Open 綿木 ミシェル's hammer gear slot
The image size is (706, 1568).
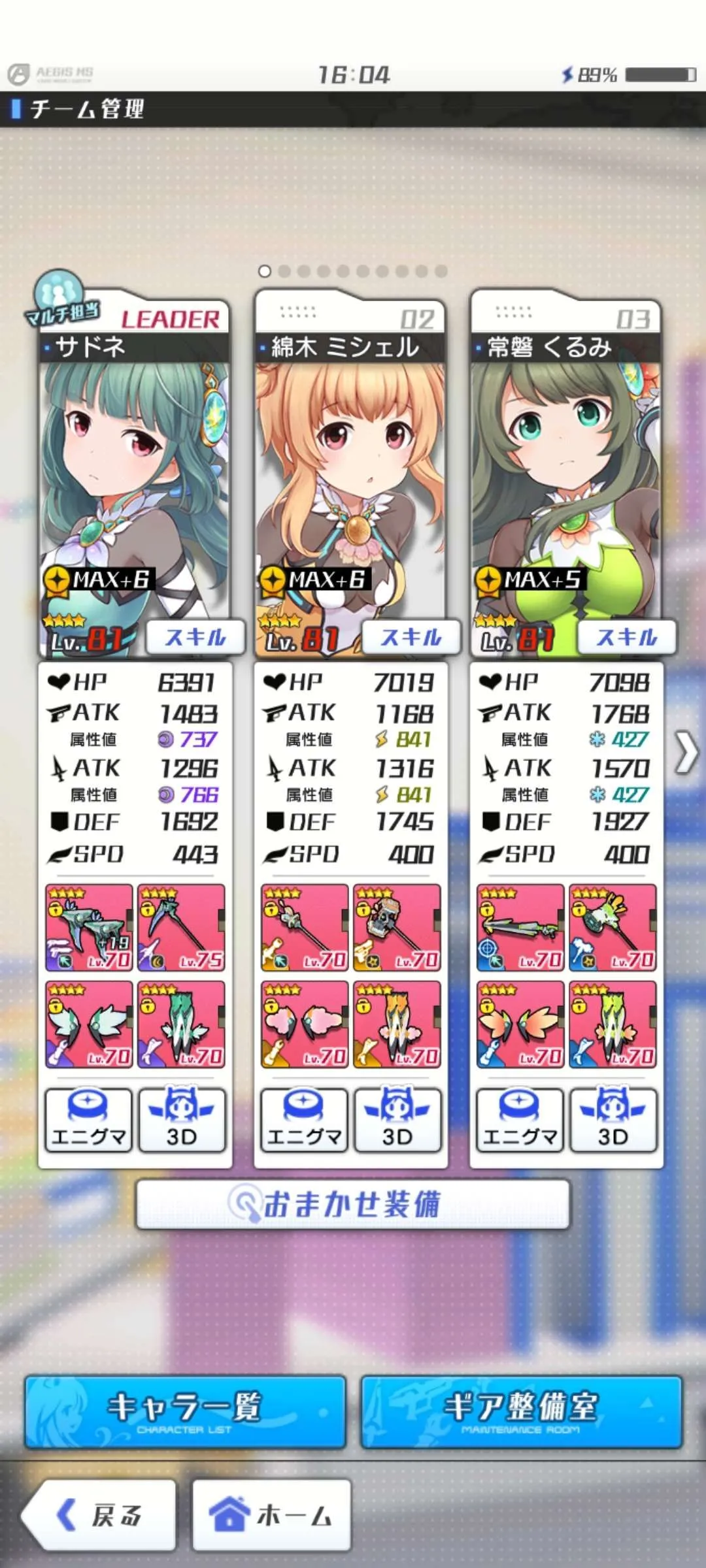[397, 928]
